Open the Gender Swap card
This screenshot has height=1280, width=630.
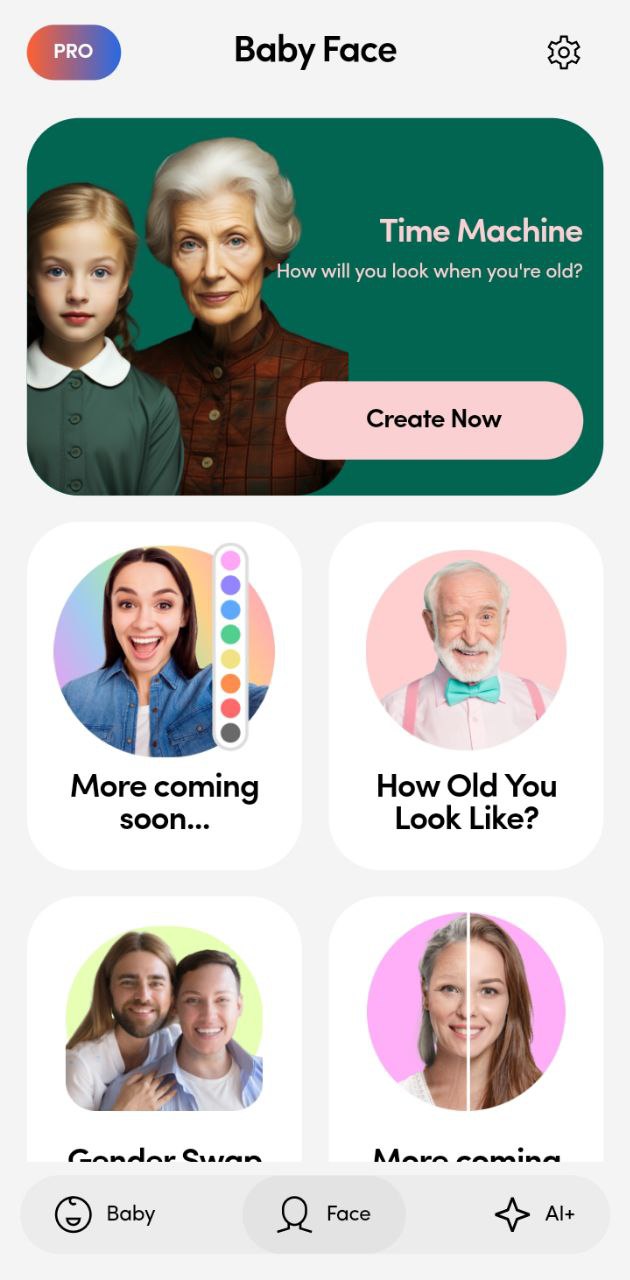pos(164,1030)
